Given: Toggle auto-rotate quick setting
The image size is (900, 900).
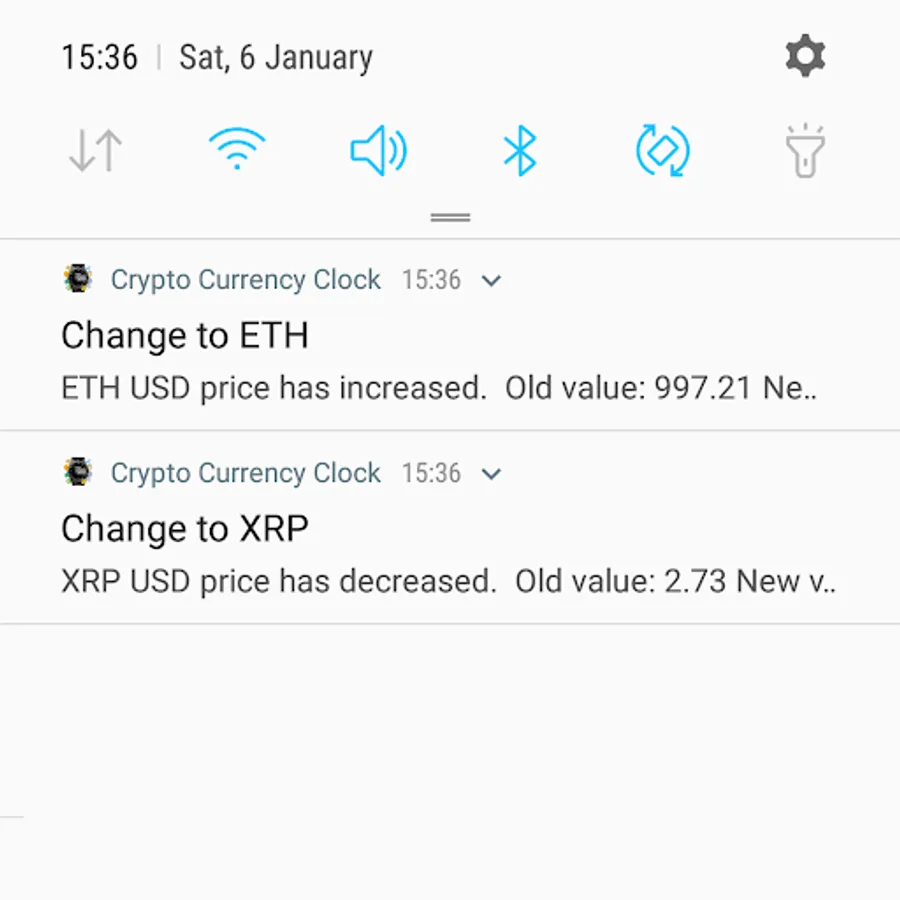Looking at the screenshot, I should click(x=662, y=152).
